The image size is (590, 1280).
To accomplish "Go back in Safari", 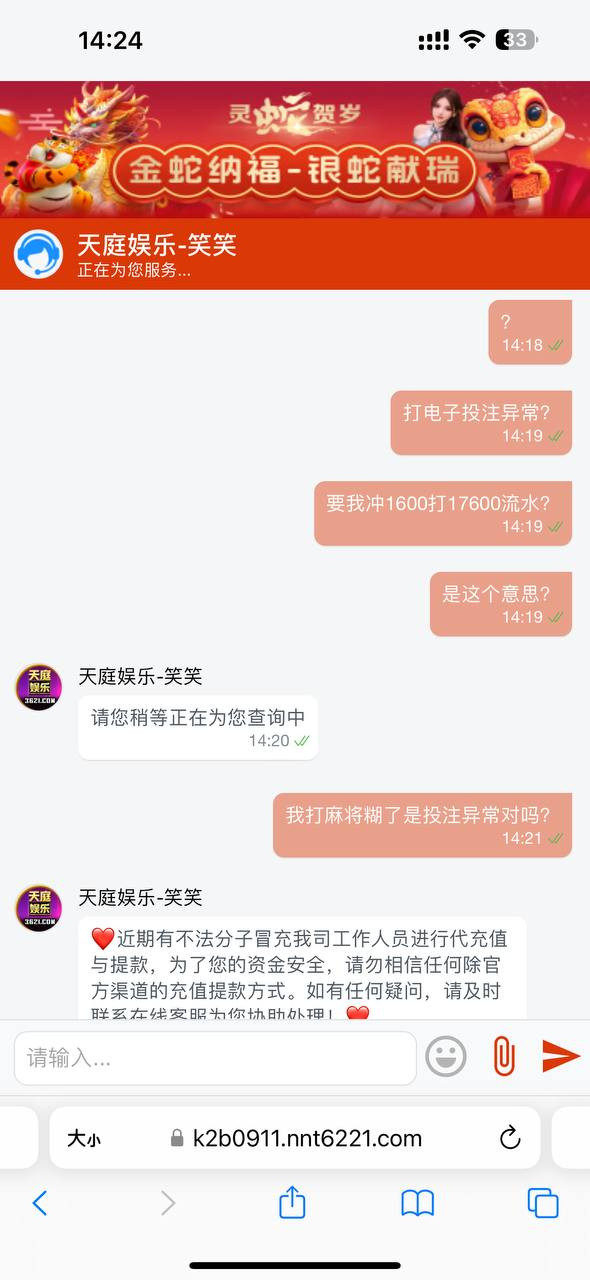I will coord(40,1202).
